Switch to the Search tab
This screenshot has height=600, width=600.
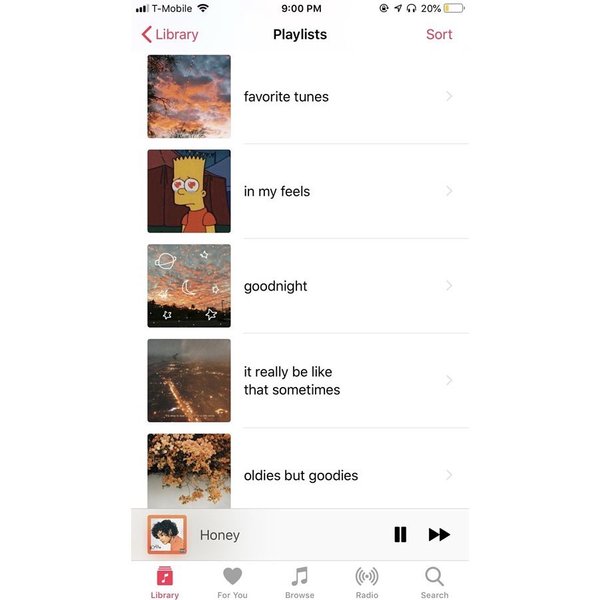(434, 582)
